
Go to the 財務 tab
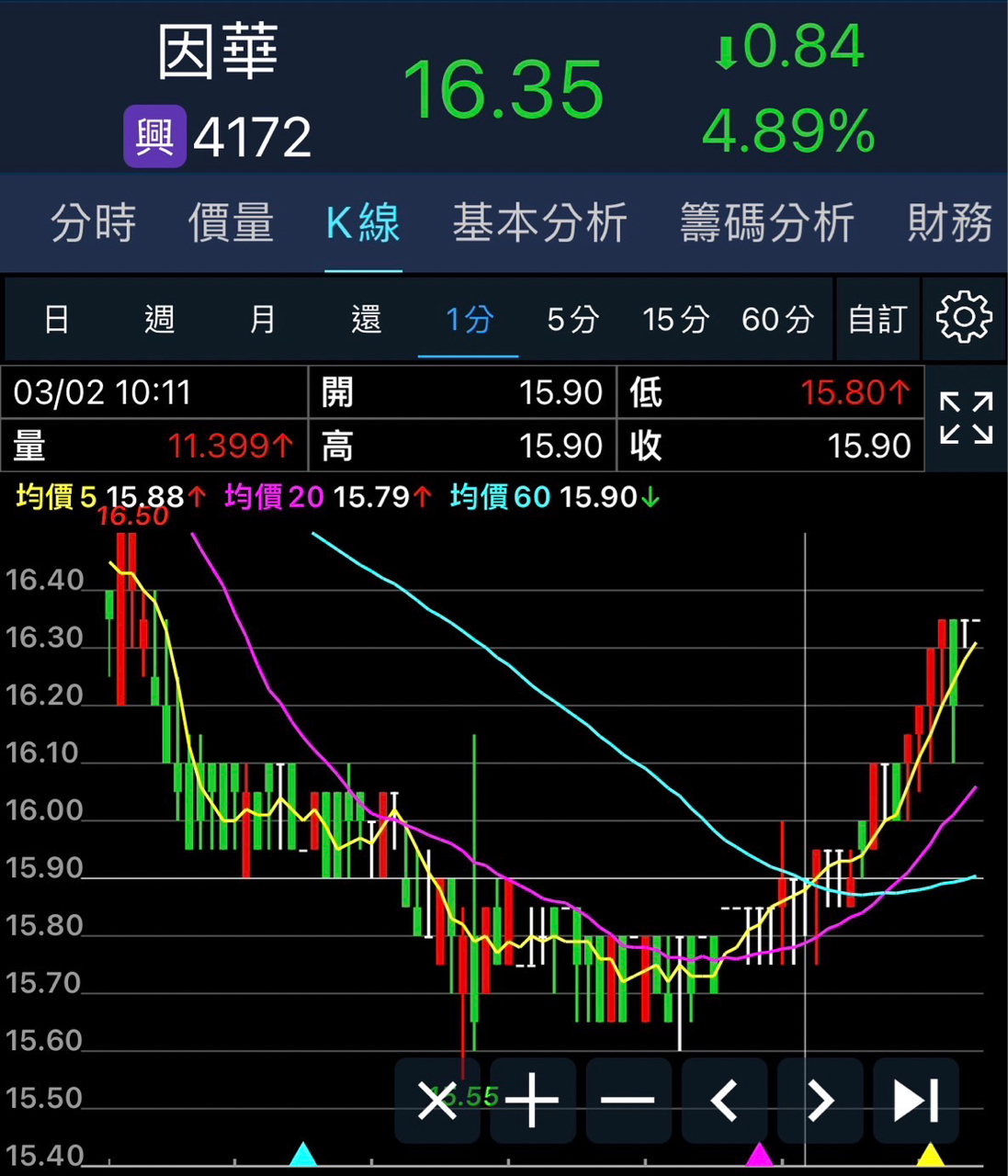950,223
